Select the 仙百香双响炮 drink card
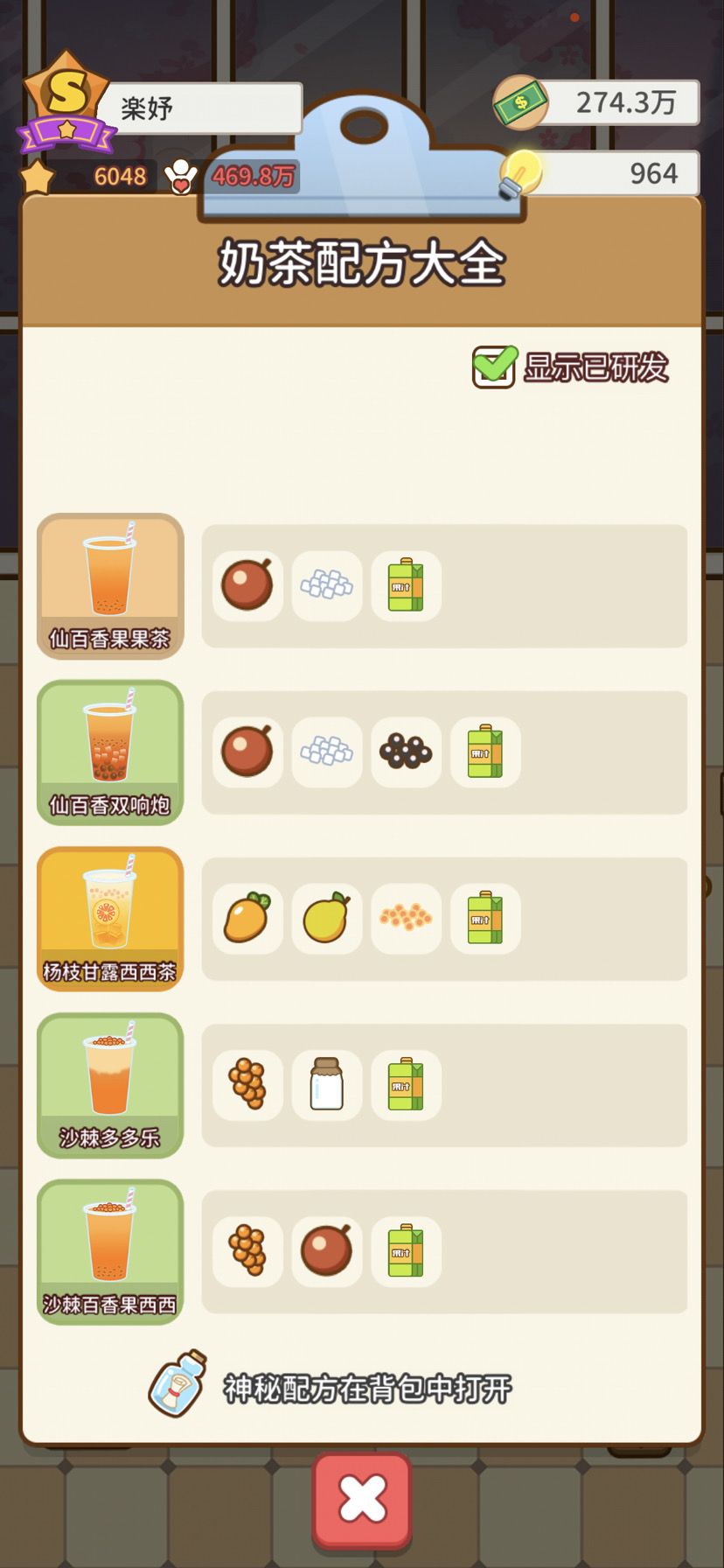This screenshot has height=1568, width=724. pos(110,752)
